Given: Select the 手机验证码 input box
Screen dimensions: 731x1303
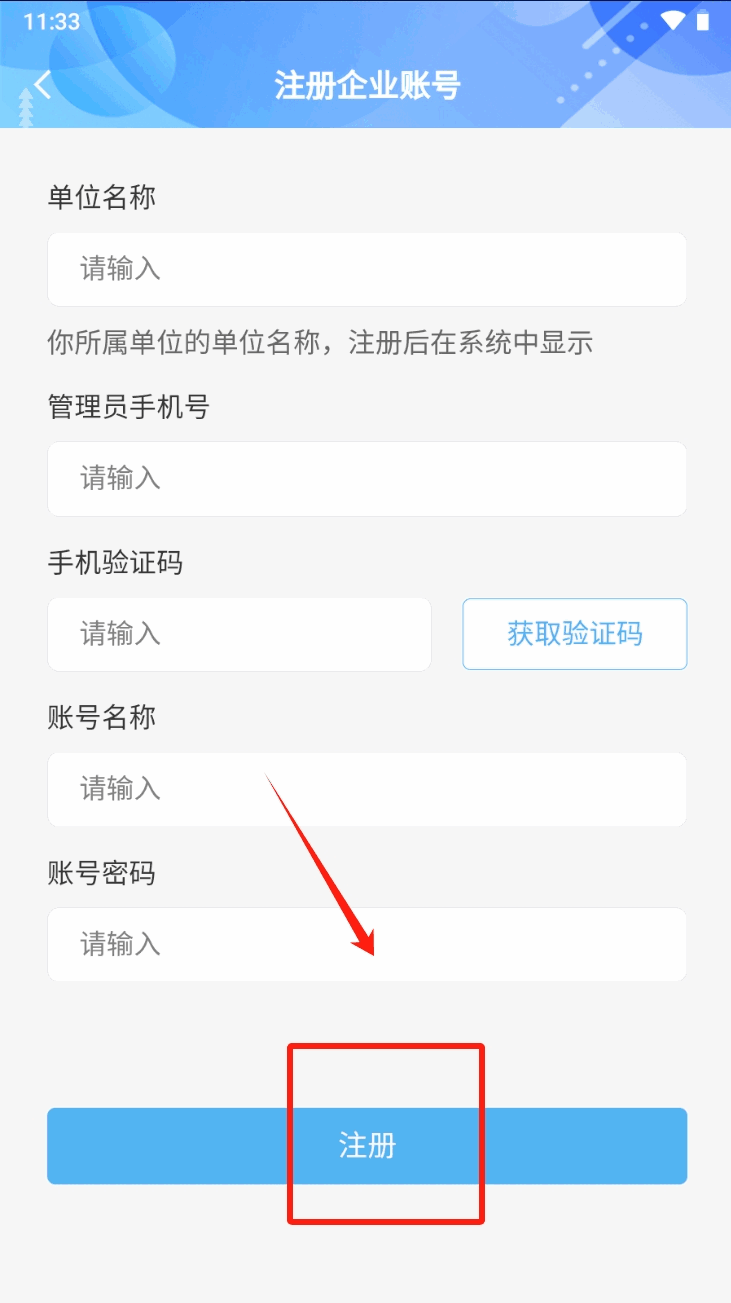Looking at the screenshot, I should coord(239,634).
